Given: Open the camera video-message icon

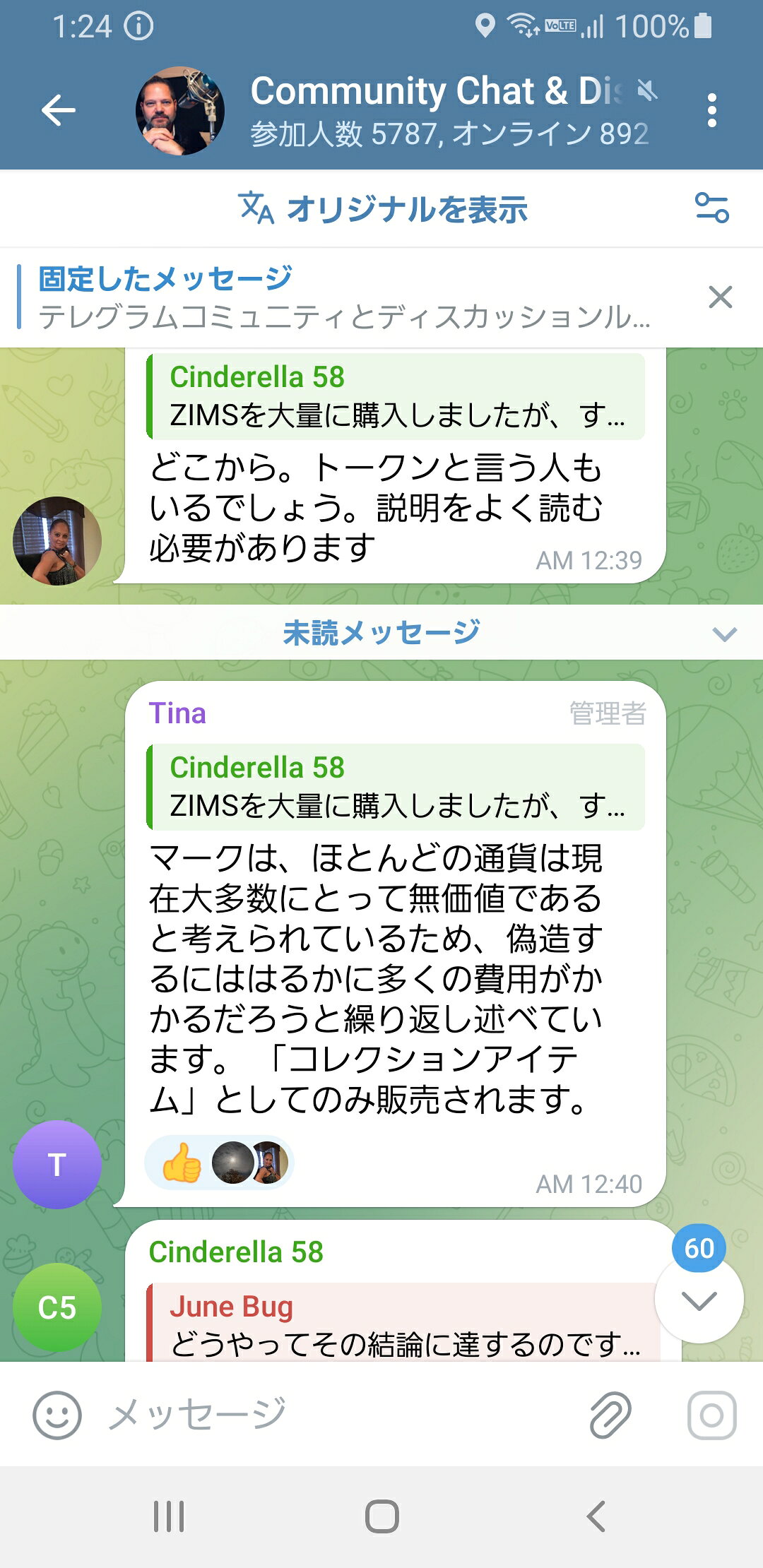Looking at the screenshot, I should pyautogui.click(x=711, y=1415).
